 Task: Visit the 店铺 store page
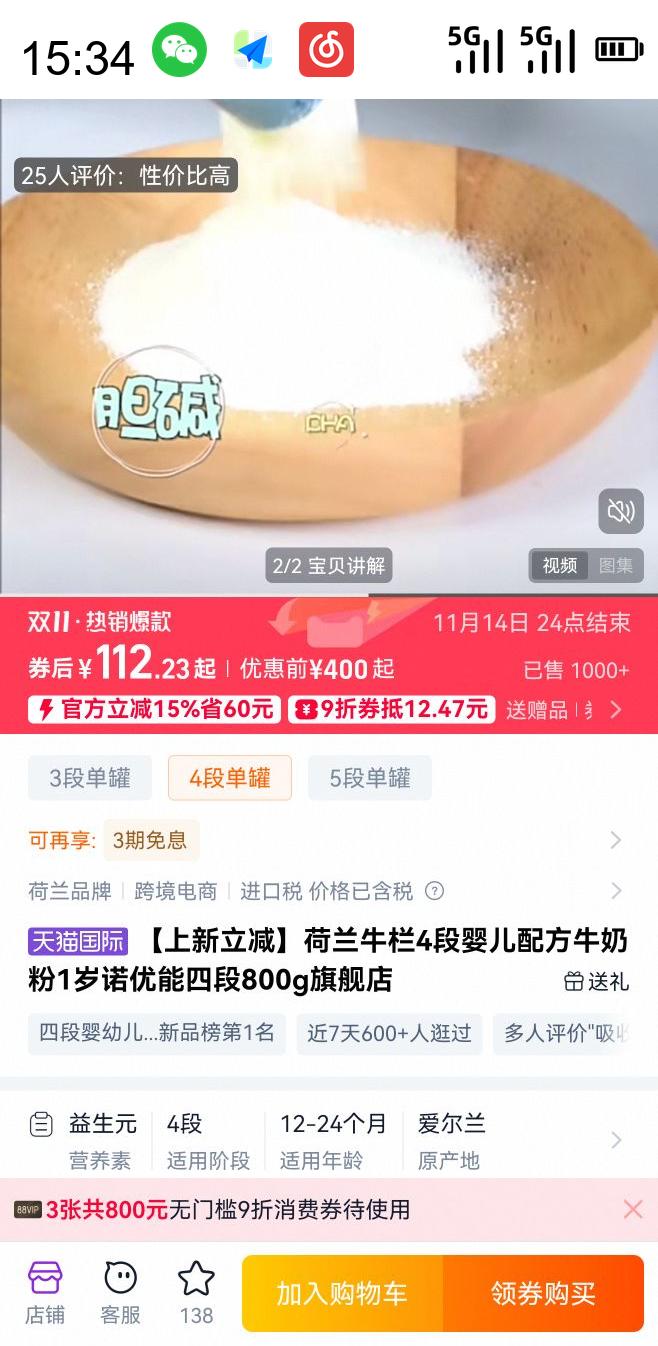pos(45,1292)
